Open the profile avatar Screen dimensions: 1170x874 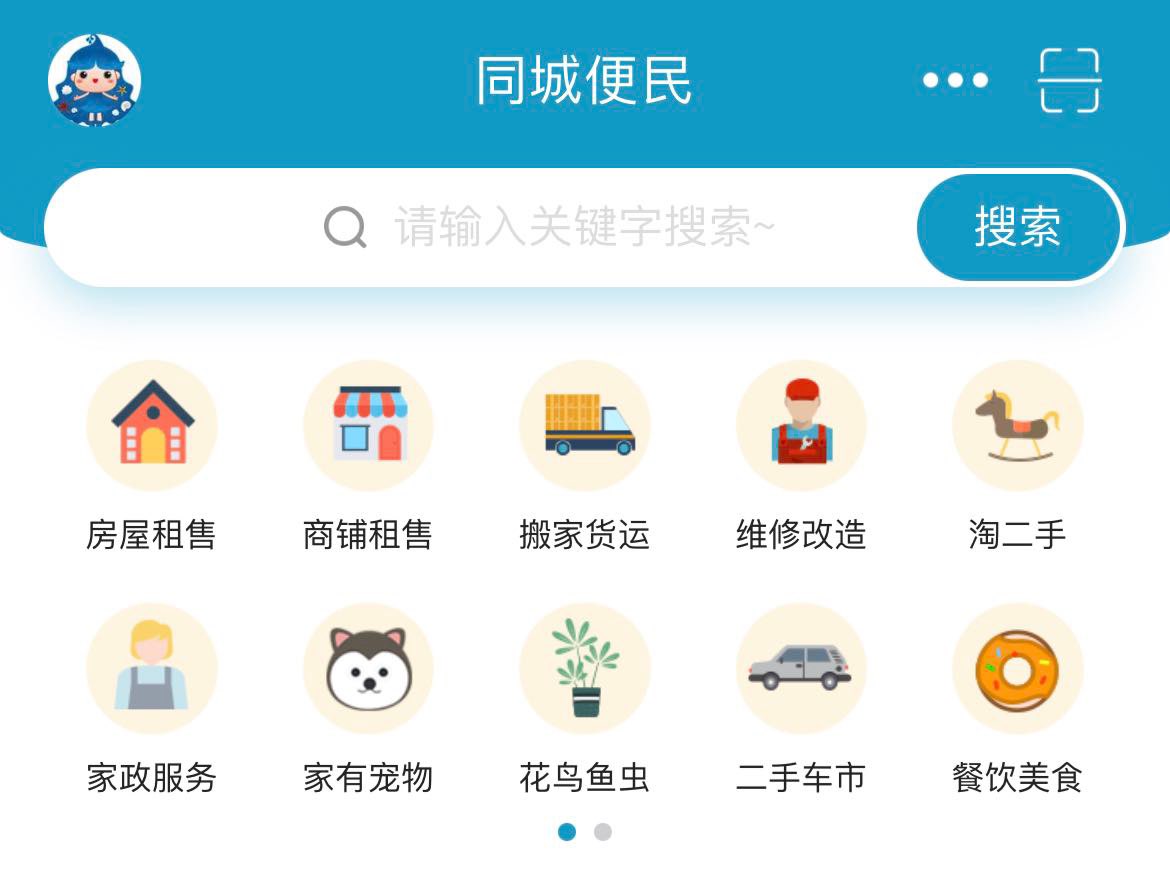94,81
